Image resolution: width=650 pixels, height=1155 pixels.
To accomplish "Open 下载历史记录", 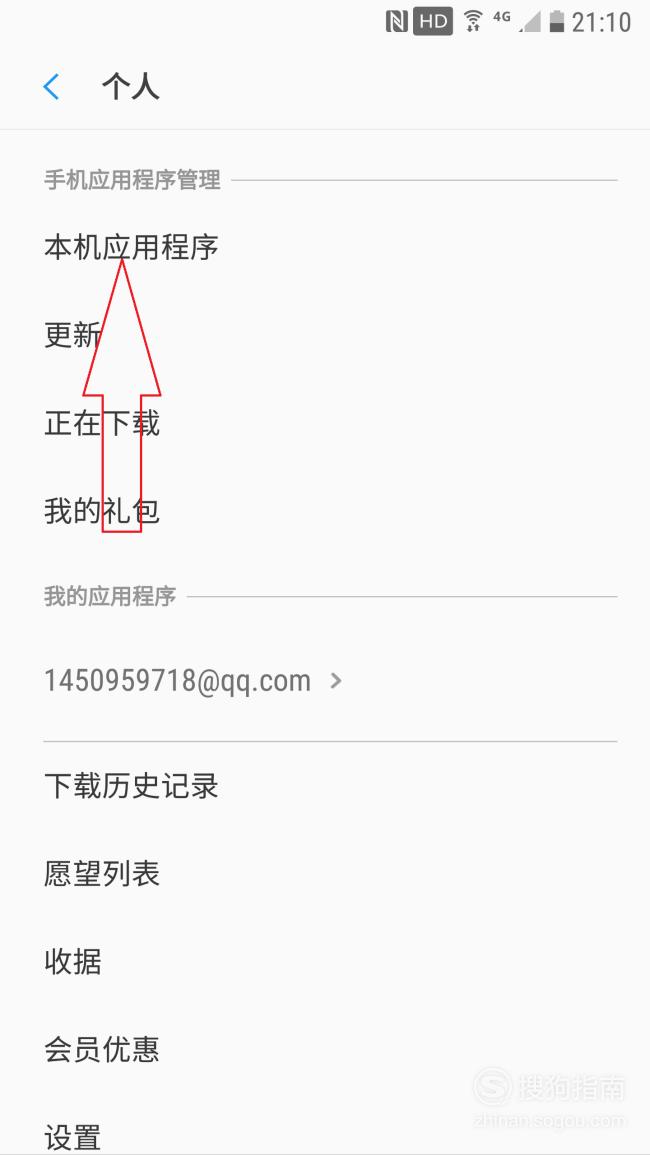I will [x=325, y=786].
